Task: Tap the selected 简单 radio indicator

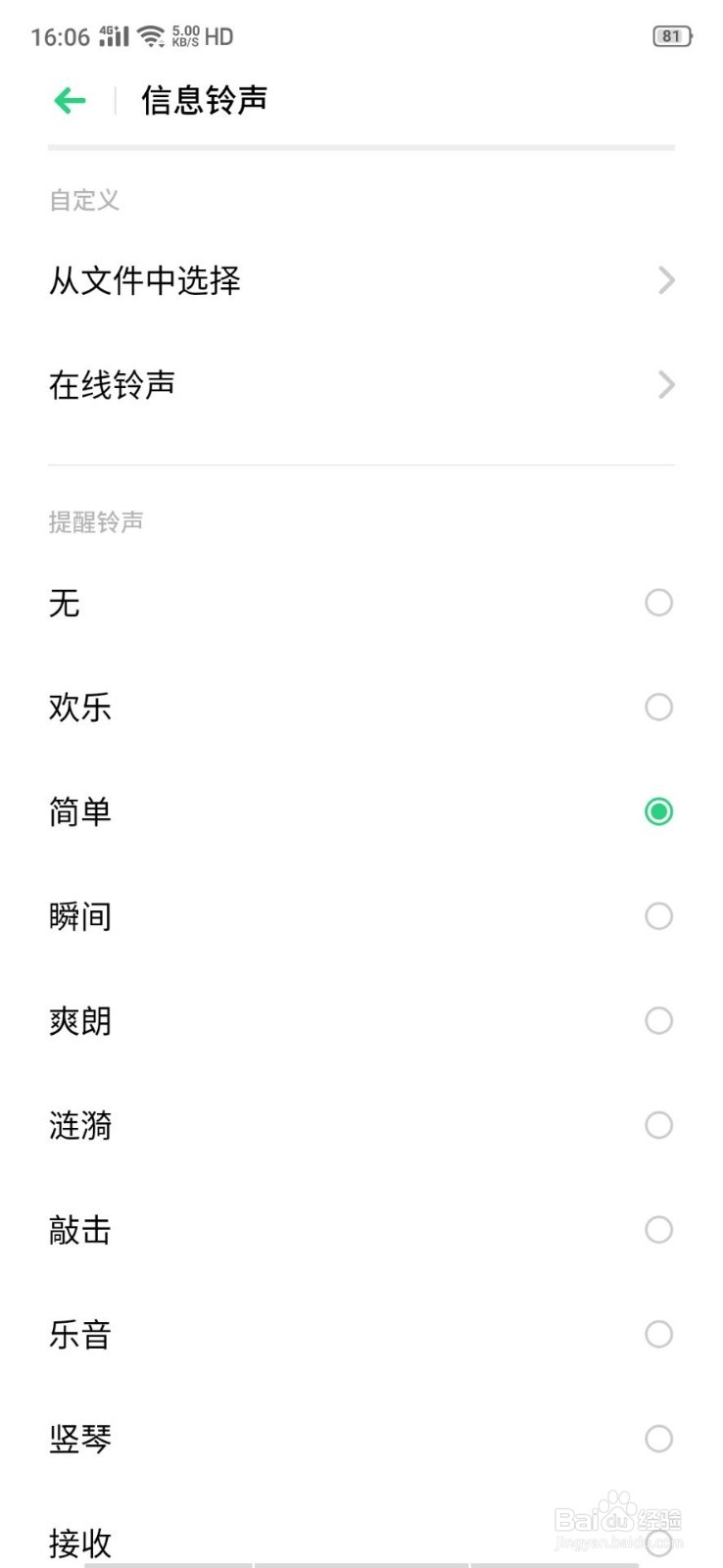Action: click(657, 812)
